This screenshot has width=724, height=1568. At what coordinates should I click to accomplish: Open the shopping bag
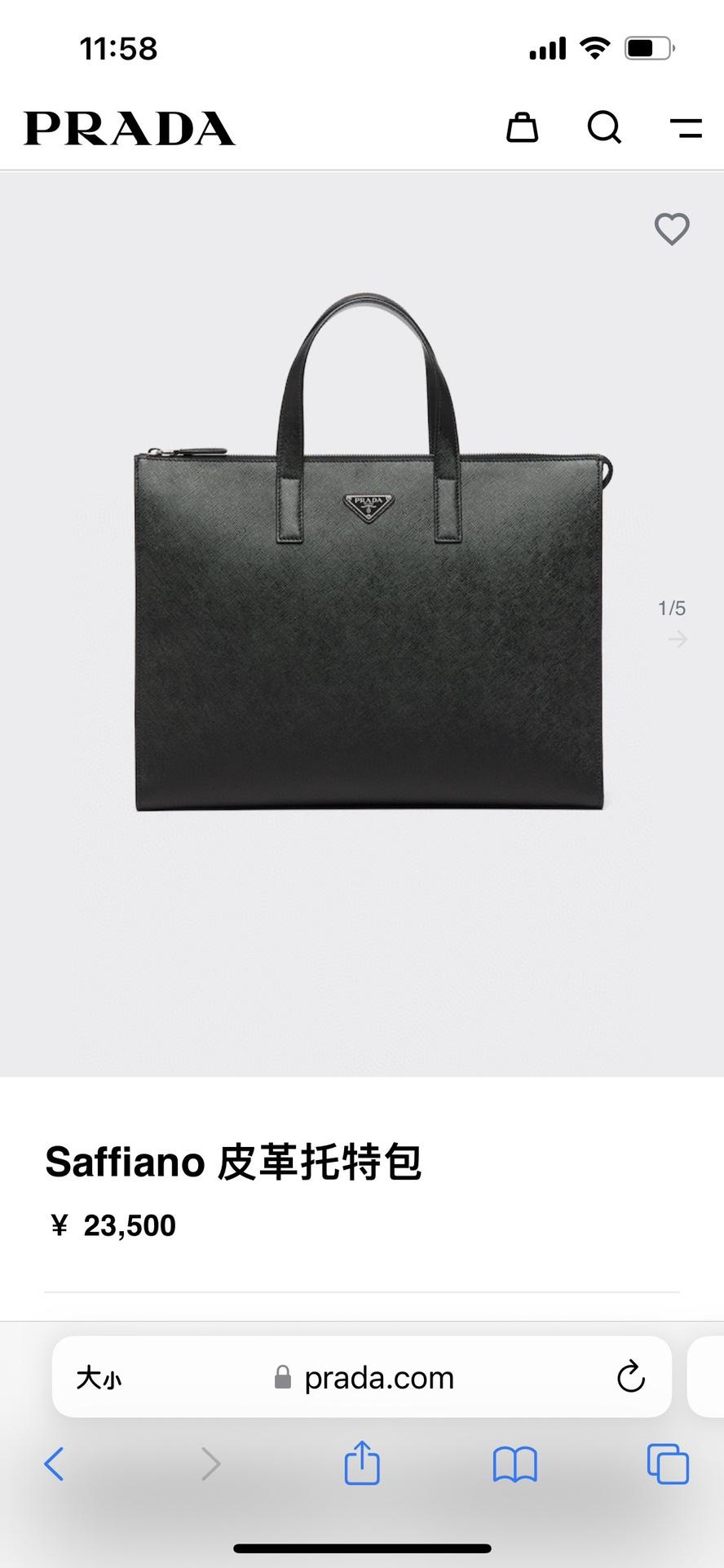[x=522, y=128]
